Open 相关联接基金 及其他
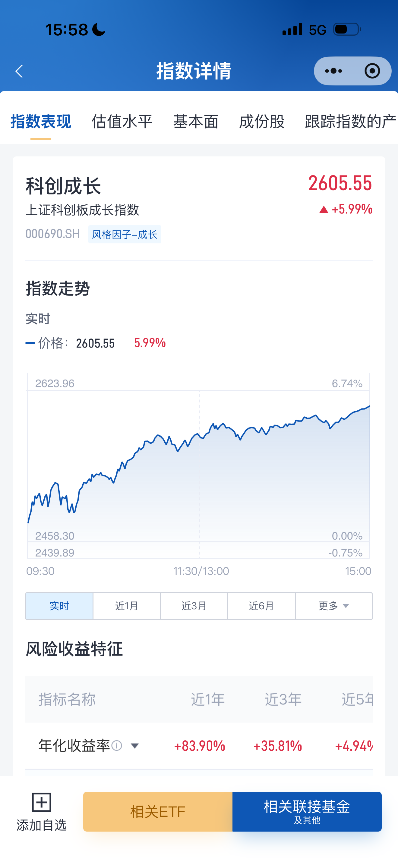398x866 pixels. (307, 812)
